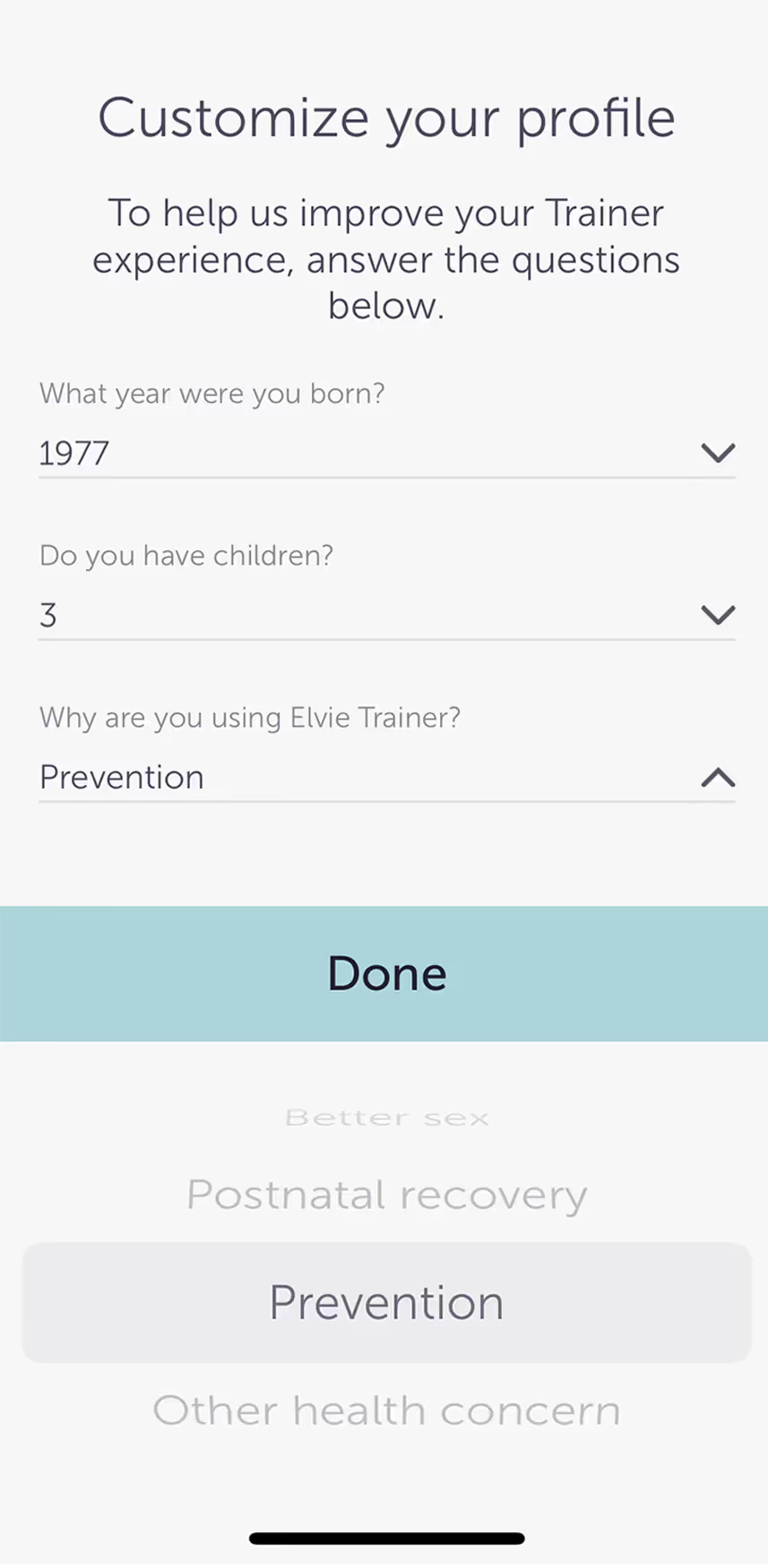Tap the home indicator bar at bottom
Screen dimensions: 768x1568
(x=386, y=1538)
